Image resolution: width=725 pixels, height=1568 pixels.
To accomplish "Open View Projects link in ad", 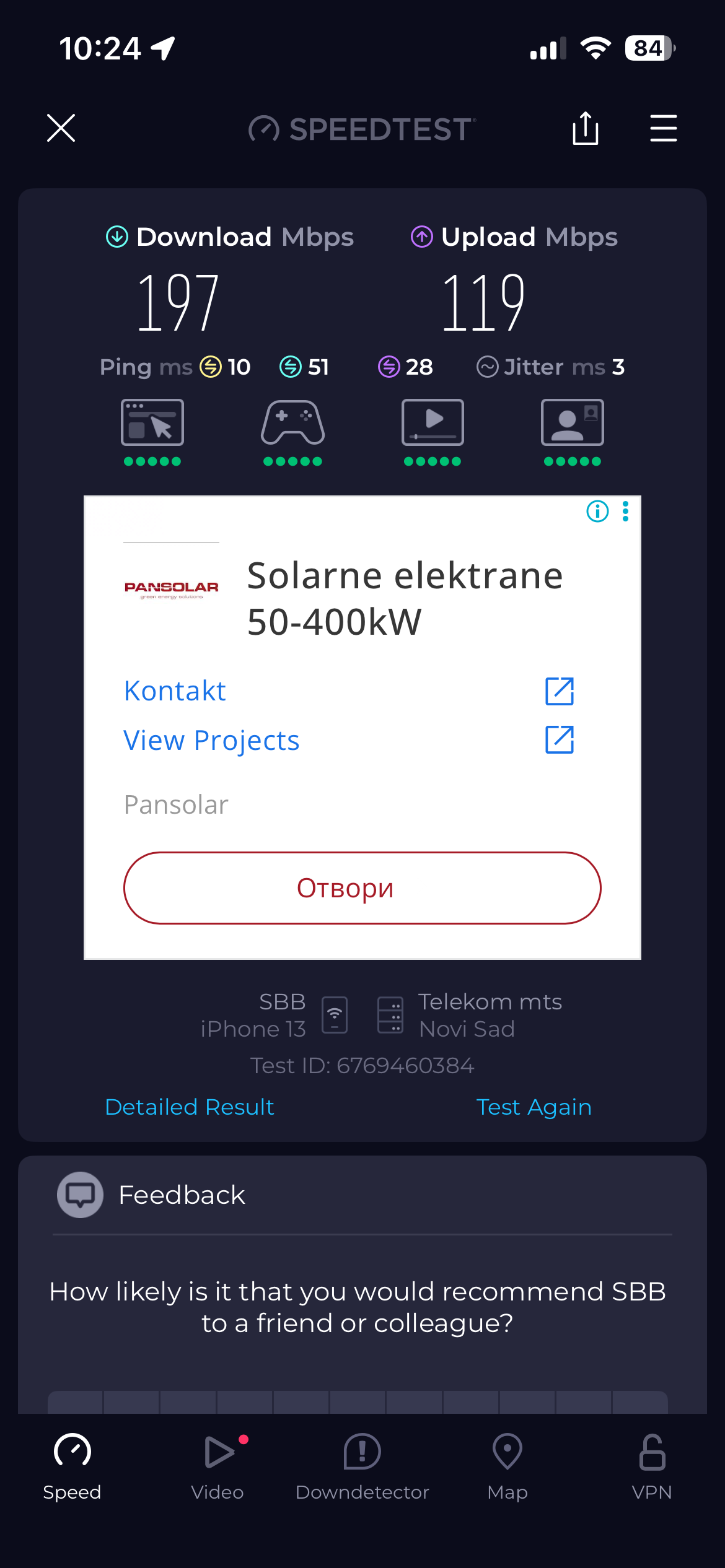I will point(211,740).
